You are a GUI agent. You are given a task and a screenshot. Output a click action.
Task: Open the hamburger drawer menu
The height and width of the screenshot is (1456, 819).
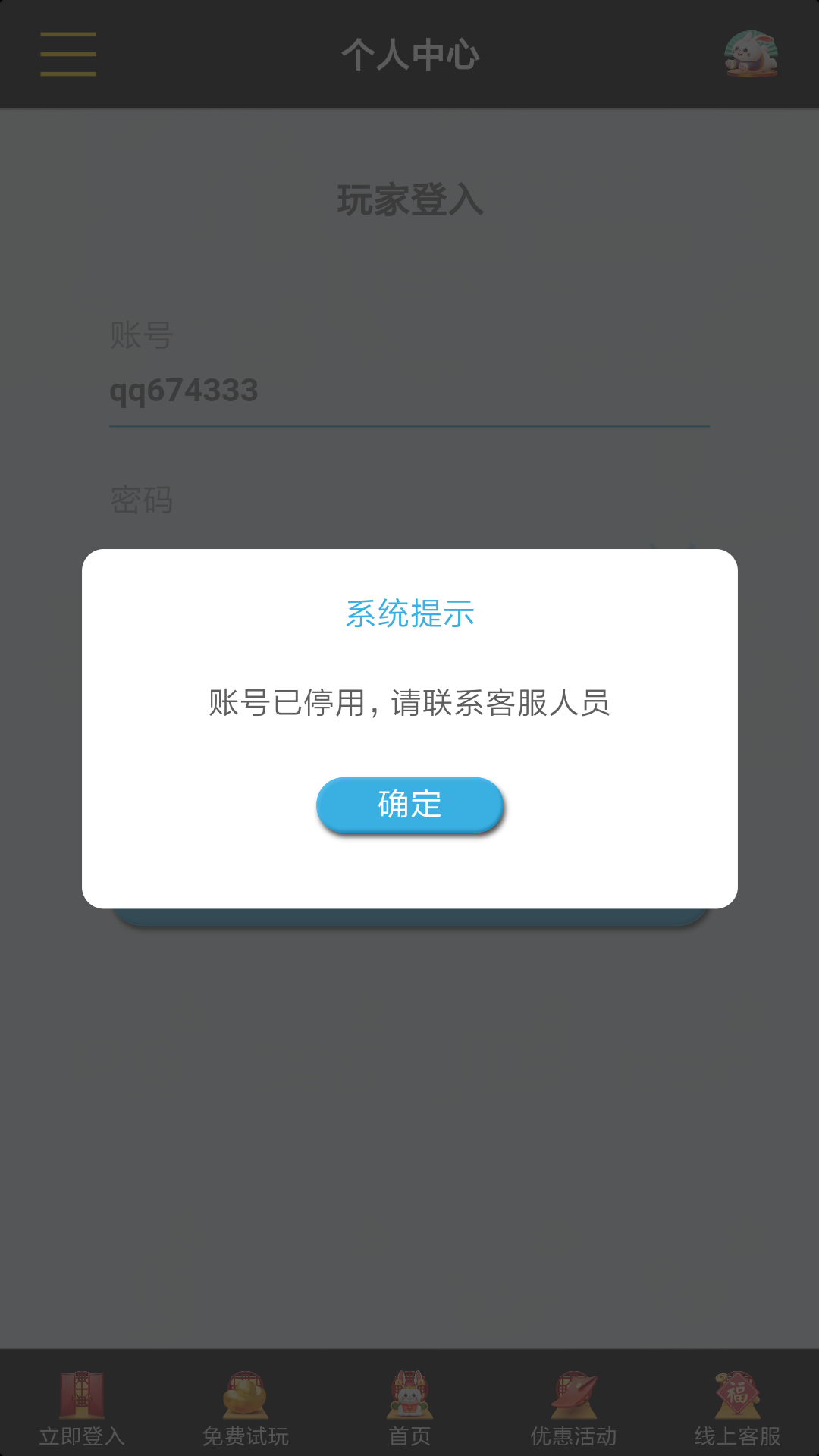[x=68, y=54]
